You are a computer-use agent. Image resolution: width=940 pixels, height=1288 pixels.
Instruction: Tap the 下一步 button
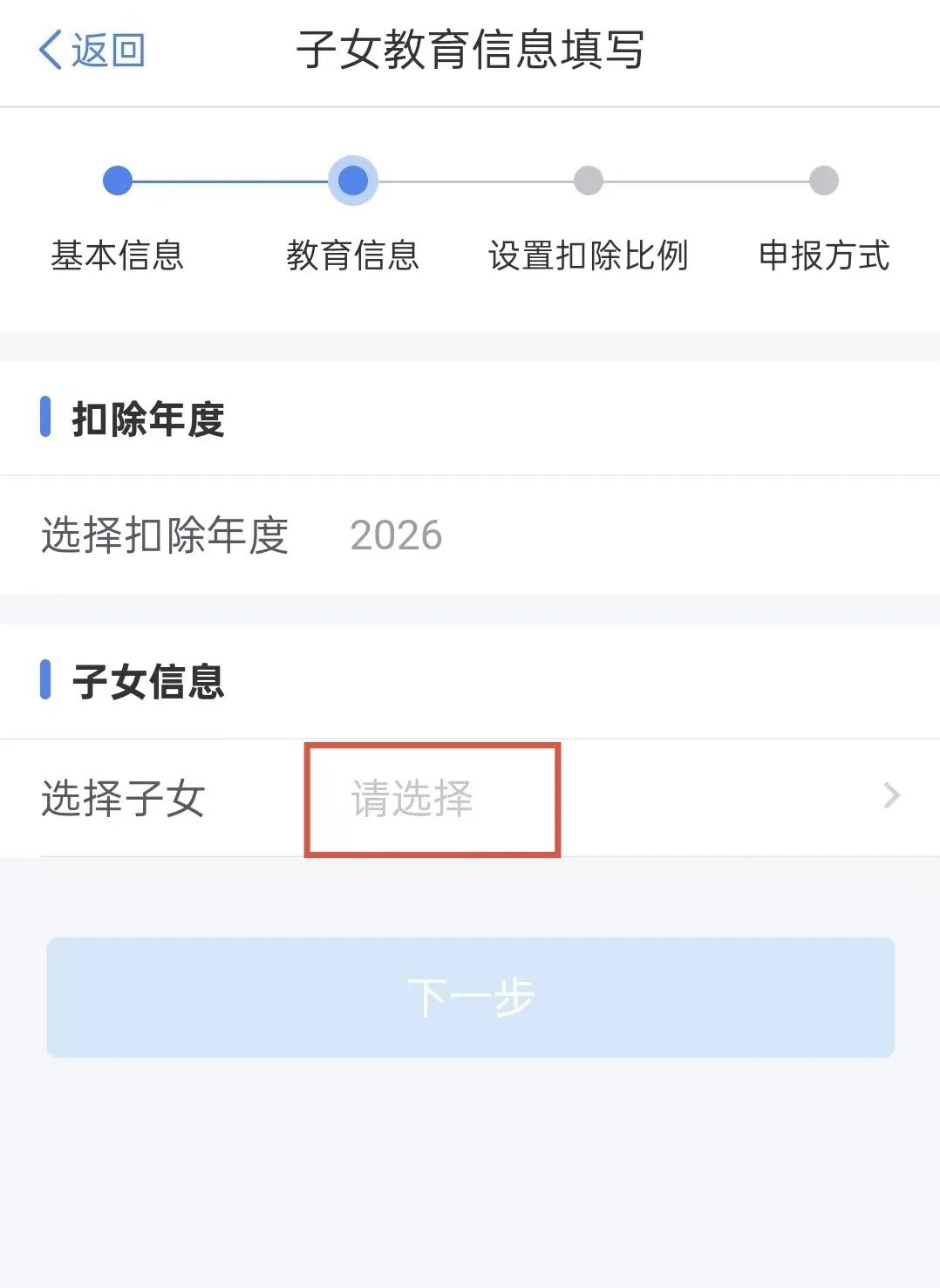click(470, 997)
